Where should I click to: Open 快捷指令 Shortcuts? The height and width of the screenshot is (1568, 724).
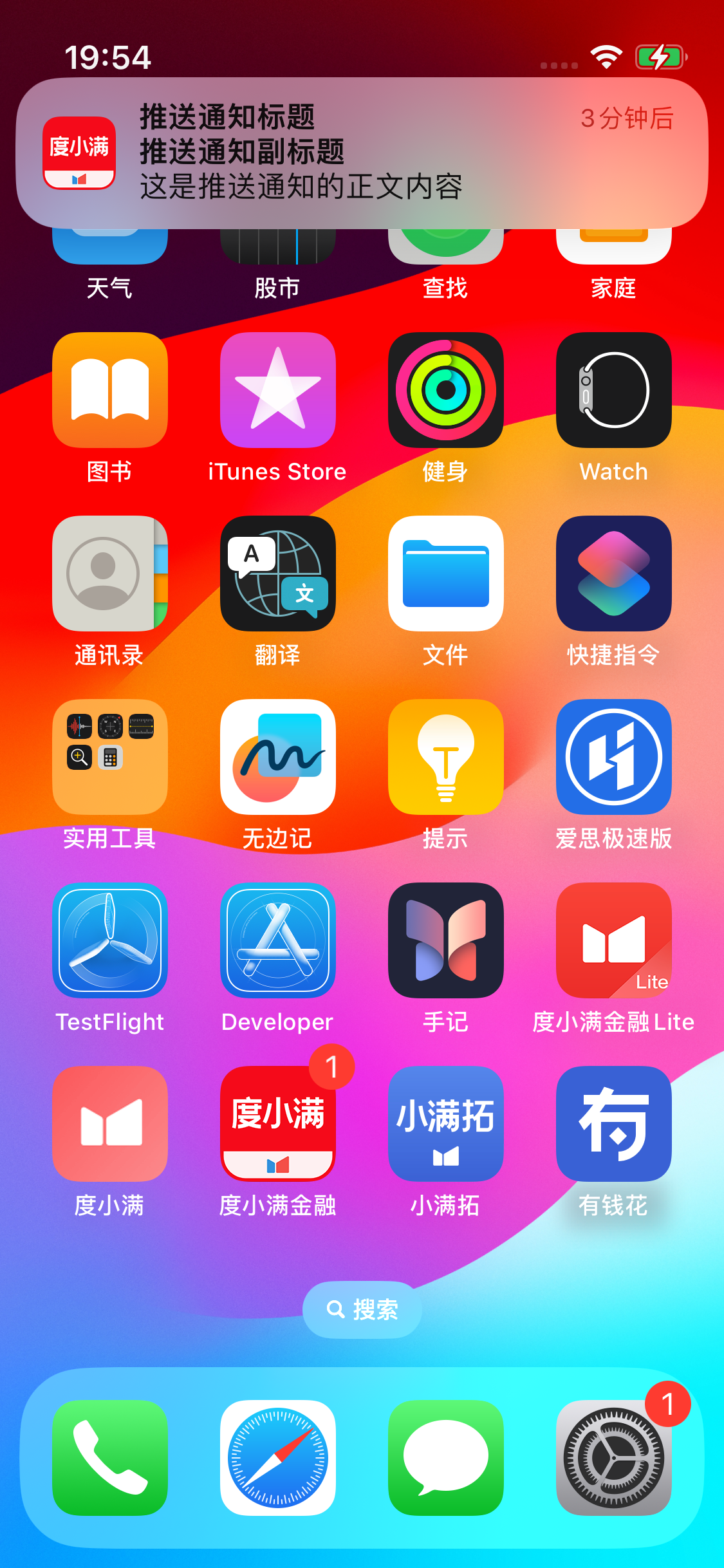[613, 574]
